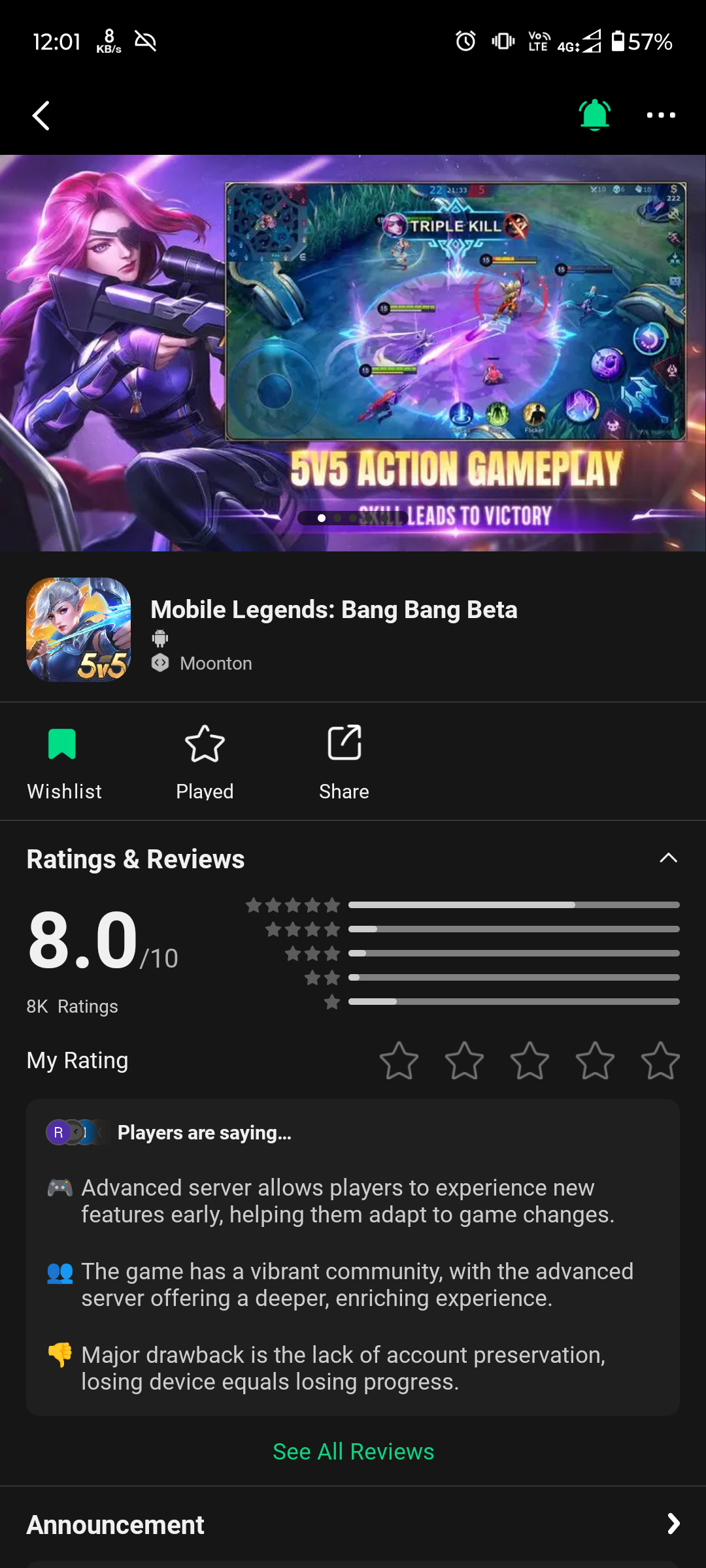Tap the Played star icon
Image resolution: width=706 pixels, height=1568 pixels.
204,743
